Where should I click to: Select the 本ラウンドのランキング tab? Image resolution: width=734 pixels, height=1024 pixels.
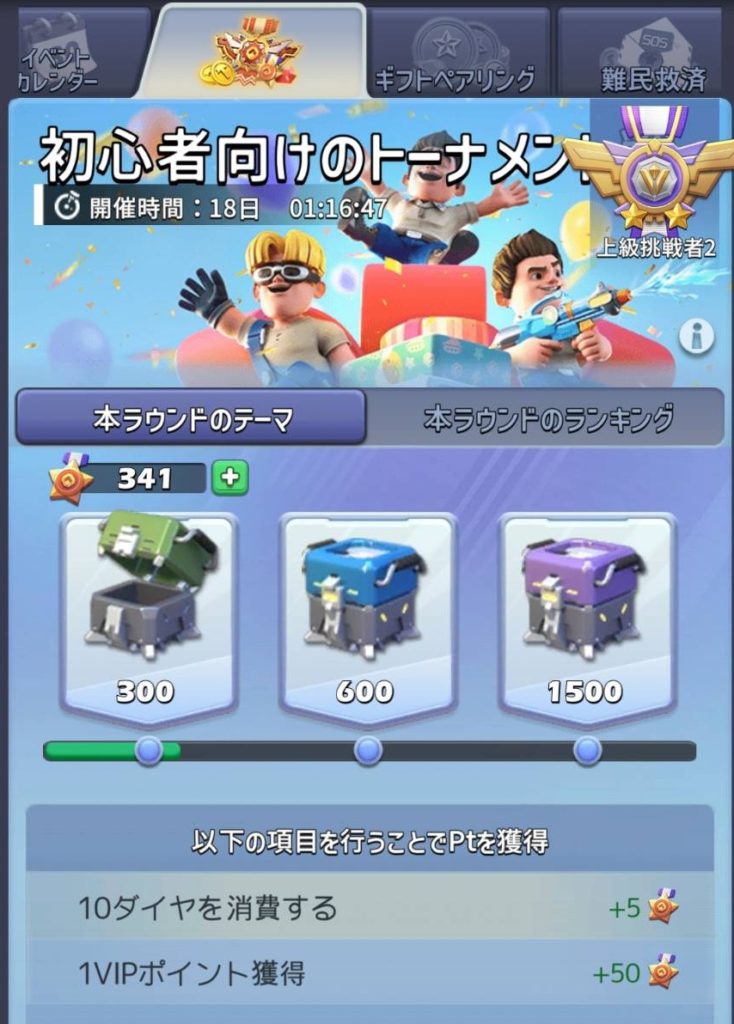(x=546, y=418)
